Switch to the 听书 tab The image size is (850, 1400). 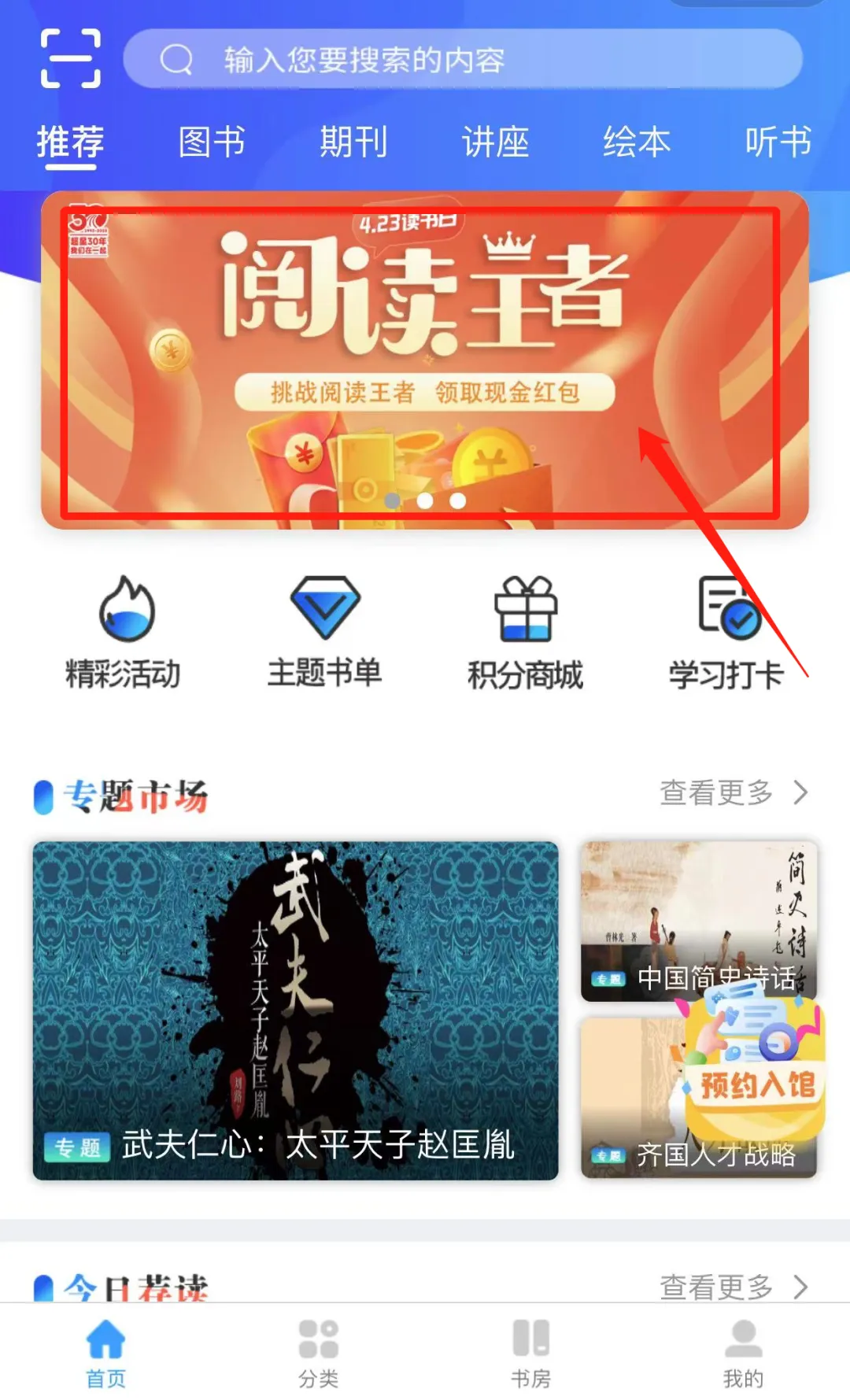click(x=778, y=142)
